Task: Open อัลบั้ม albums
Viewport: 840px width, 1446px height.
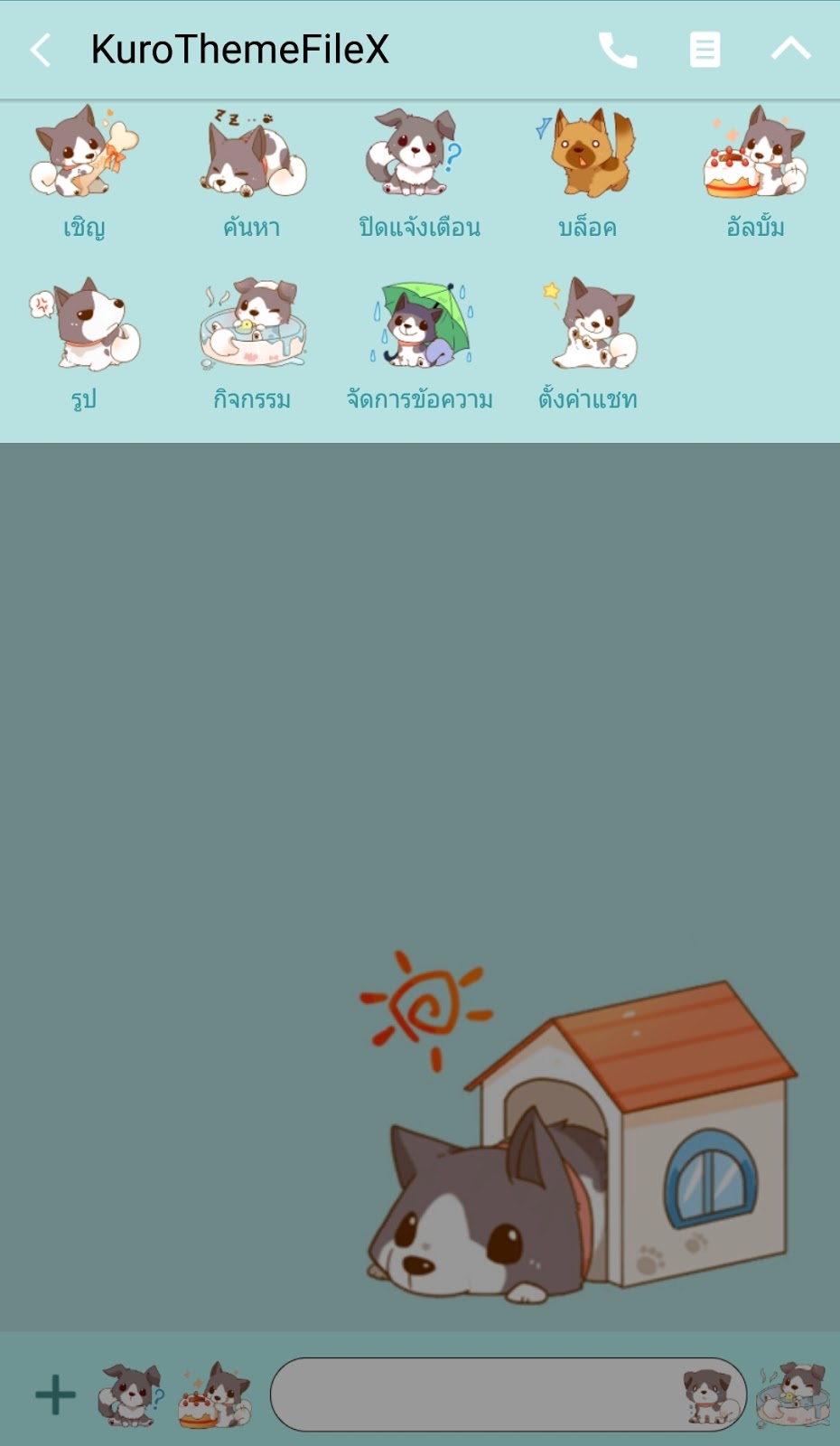Action: (x=755, y=172)
